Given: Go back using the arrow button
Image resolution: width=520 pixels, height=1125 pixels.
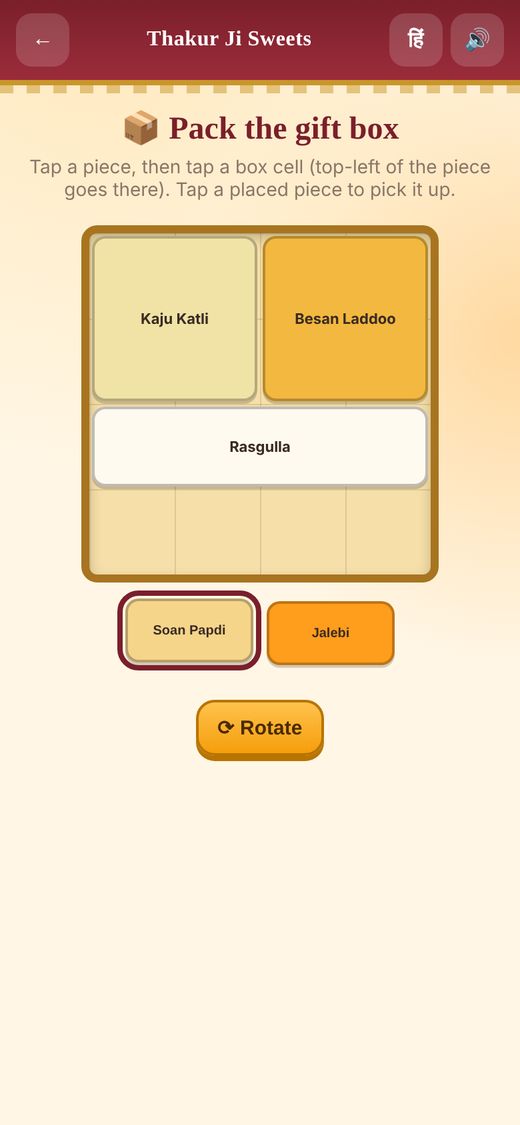Looking at the screenshot, I should 42,40.
